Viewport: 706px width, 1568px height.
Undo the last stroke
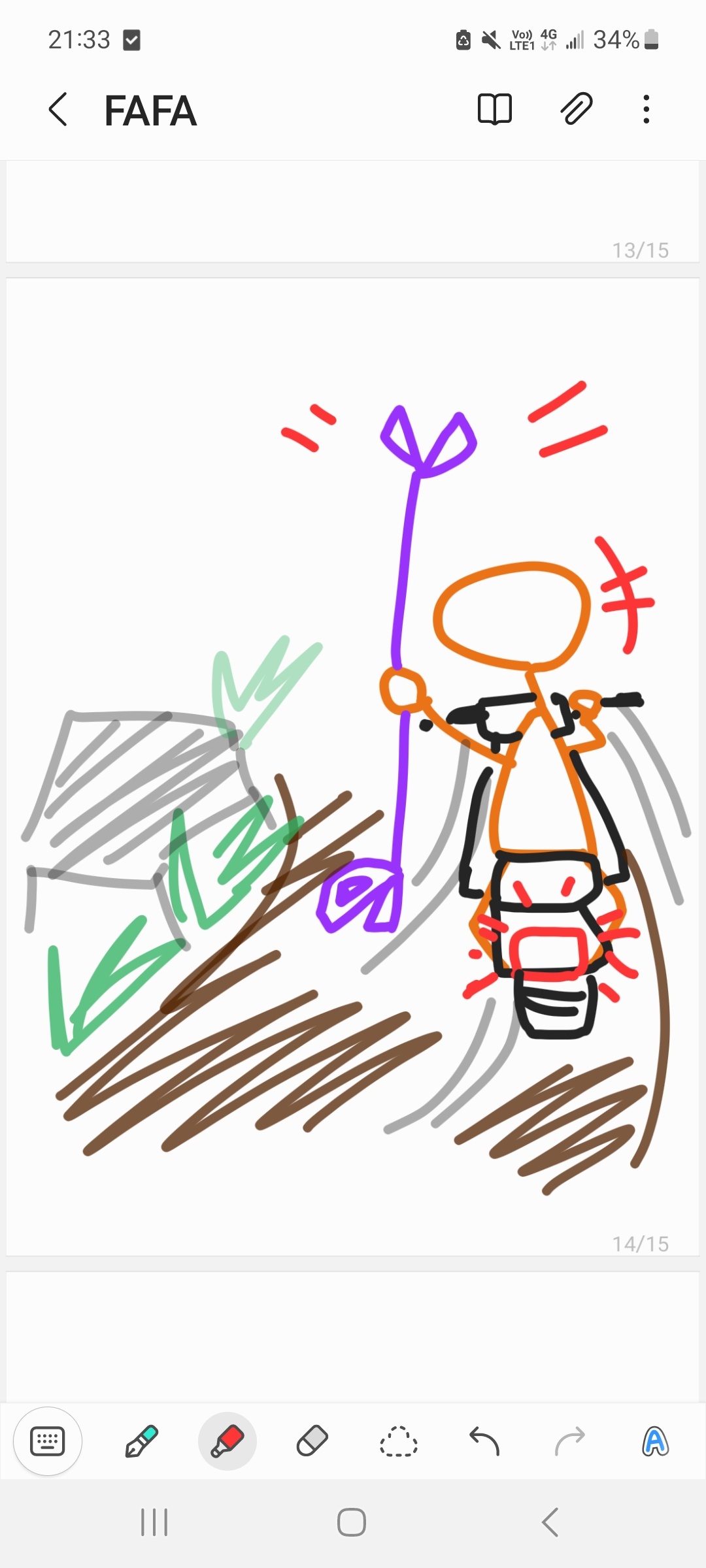484,1441
